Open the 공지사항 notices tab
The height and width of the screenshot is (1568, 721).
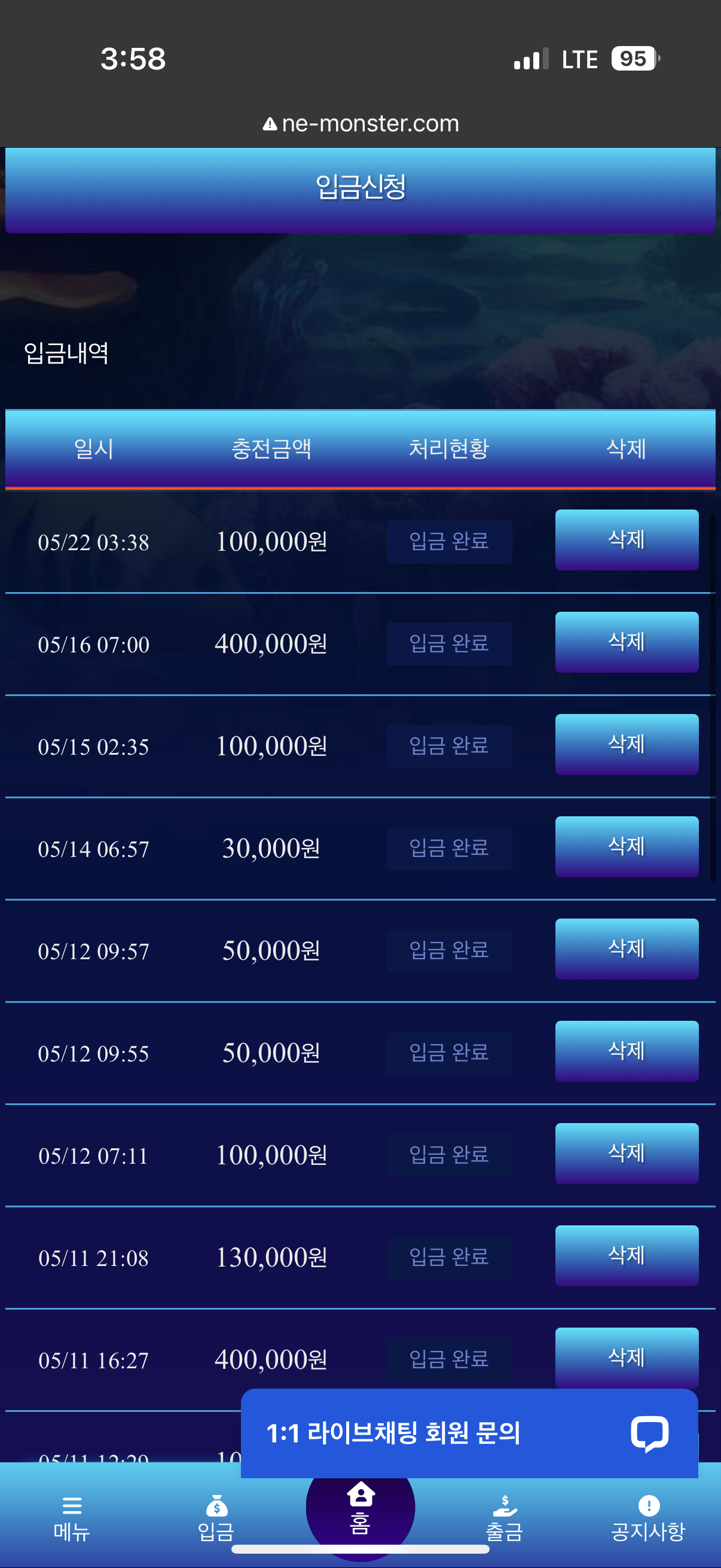649,1518
